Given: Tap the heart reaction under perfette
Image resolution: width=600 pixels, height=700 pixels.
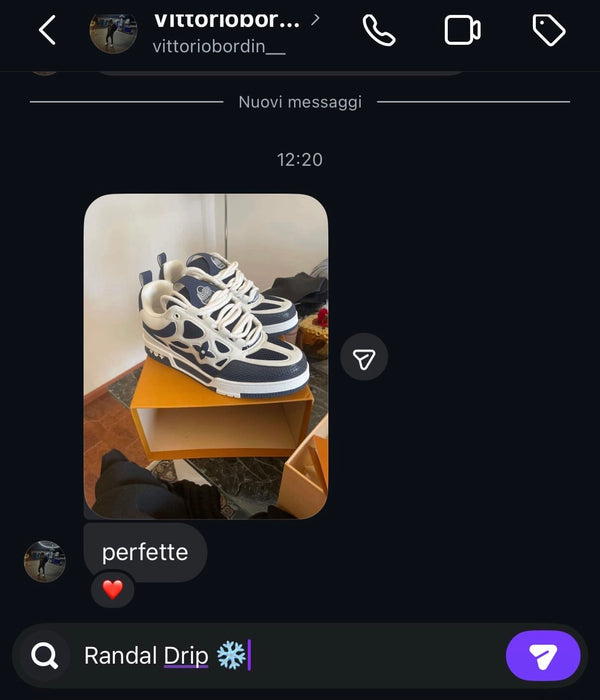Looking at the screenshot, I should [x=112, y=590].
